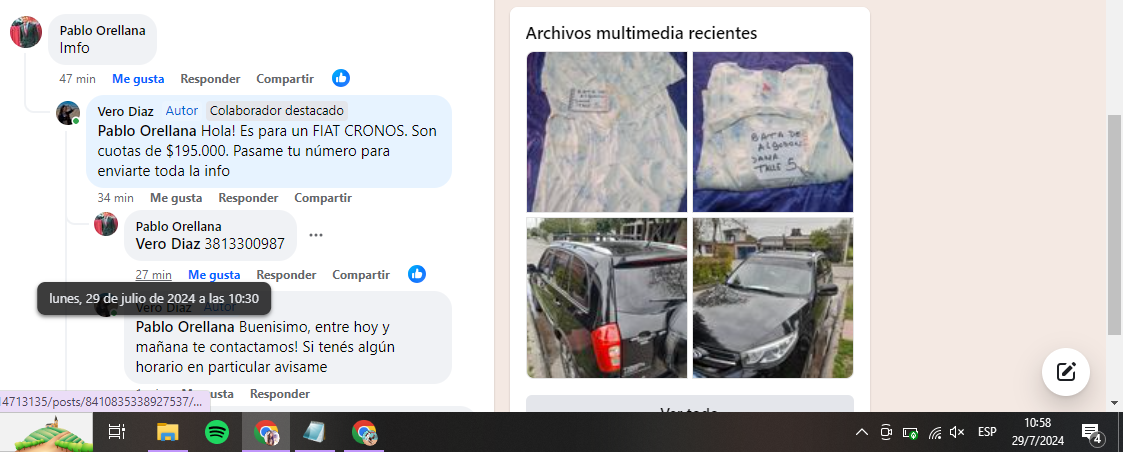This screenshot has width=1123, height=452.
Task: Open the hanging robe photo in recent media
Action: pos(607,131)
